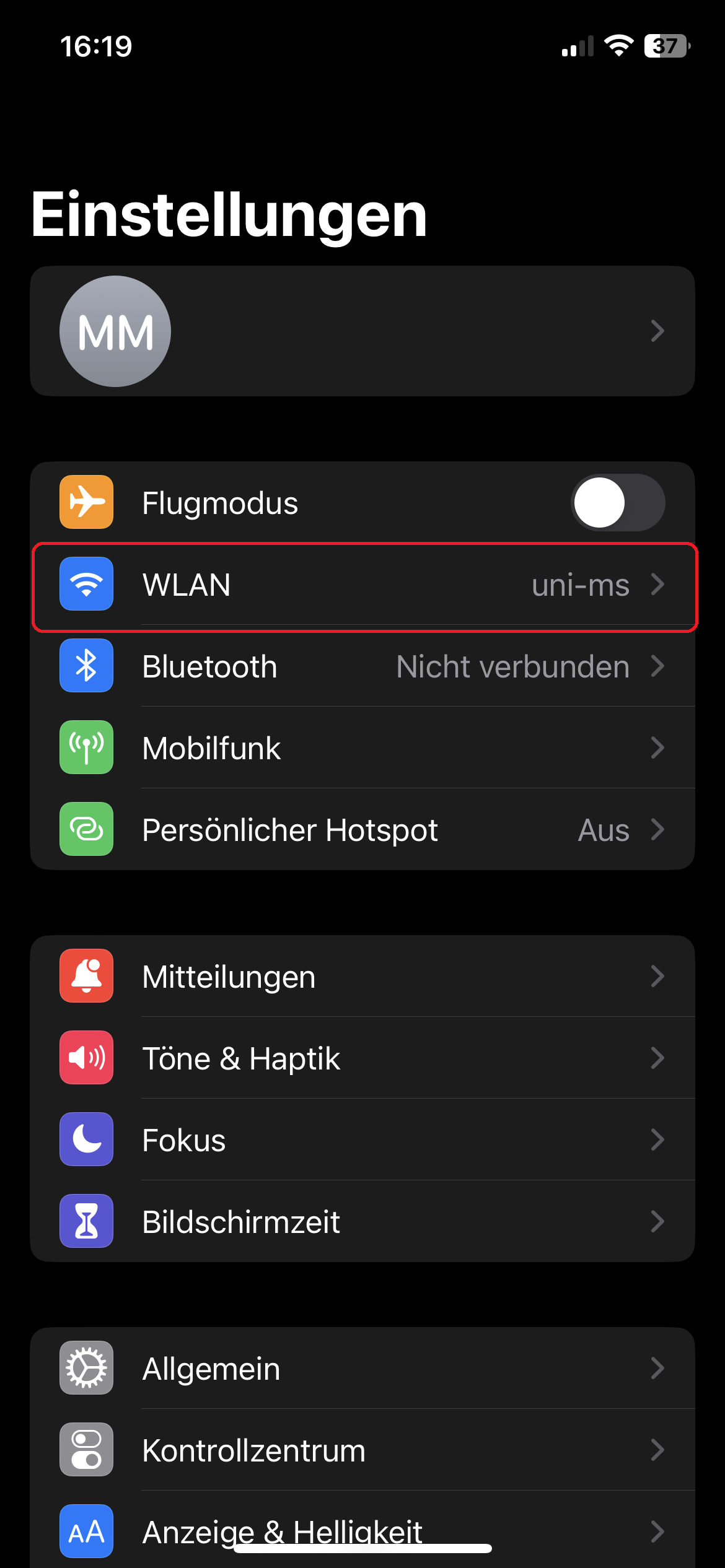Open the MM Apple ID profile
The image size is (725, 1568).
(362, 331)
